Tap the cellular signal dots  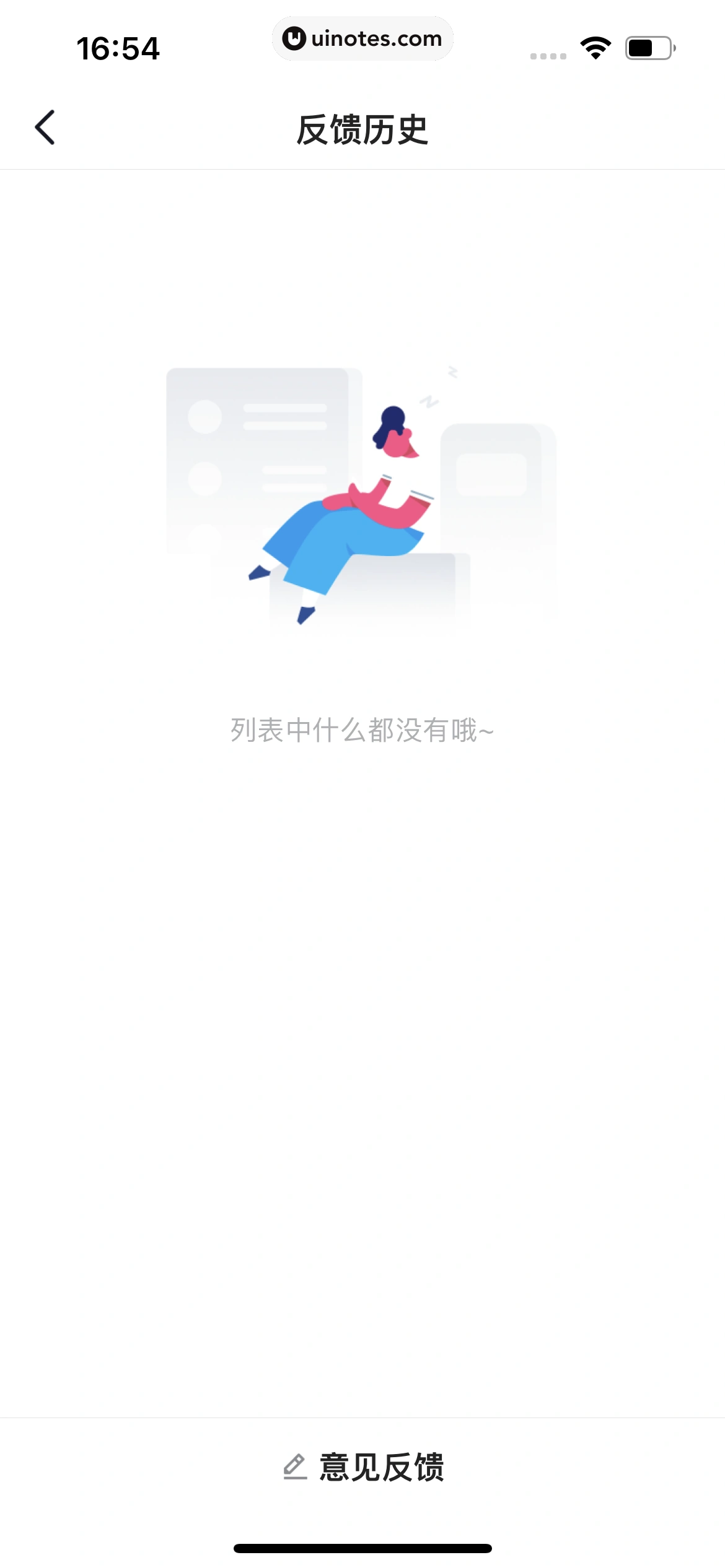pos(548,56)
